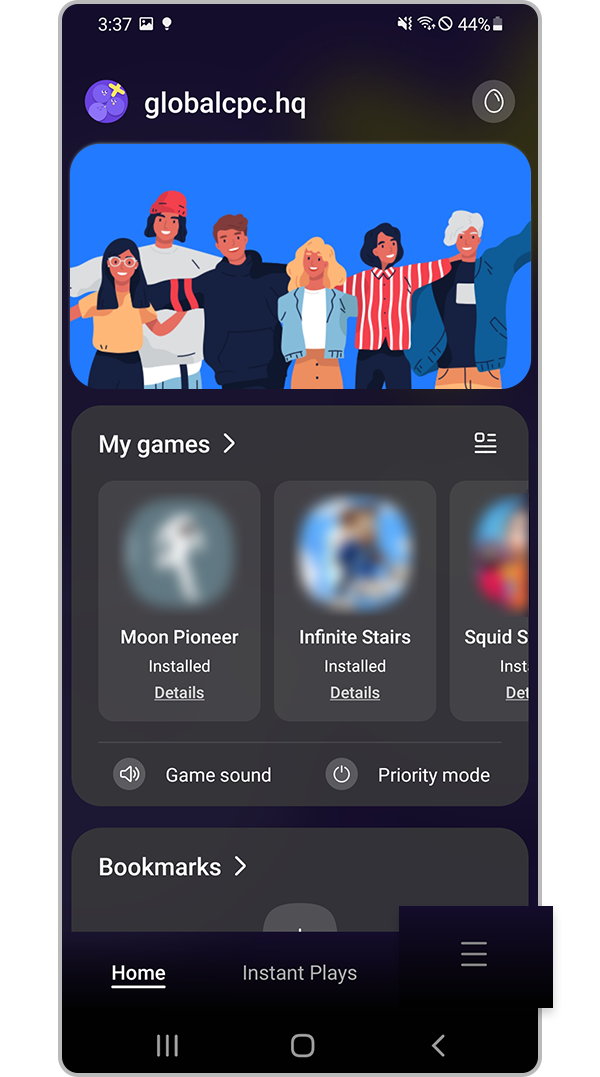Screen dimensions: 600x1077
Task: Tap the system home button
Action: pyautogui.click(x=302, y=1045)
